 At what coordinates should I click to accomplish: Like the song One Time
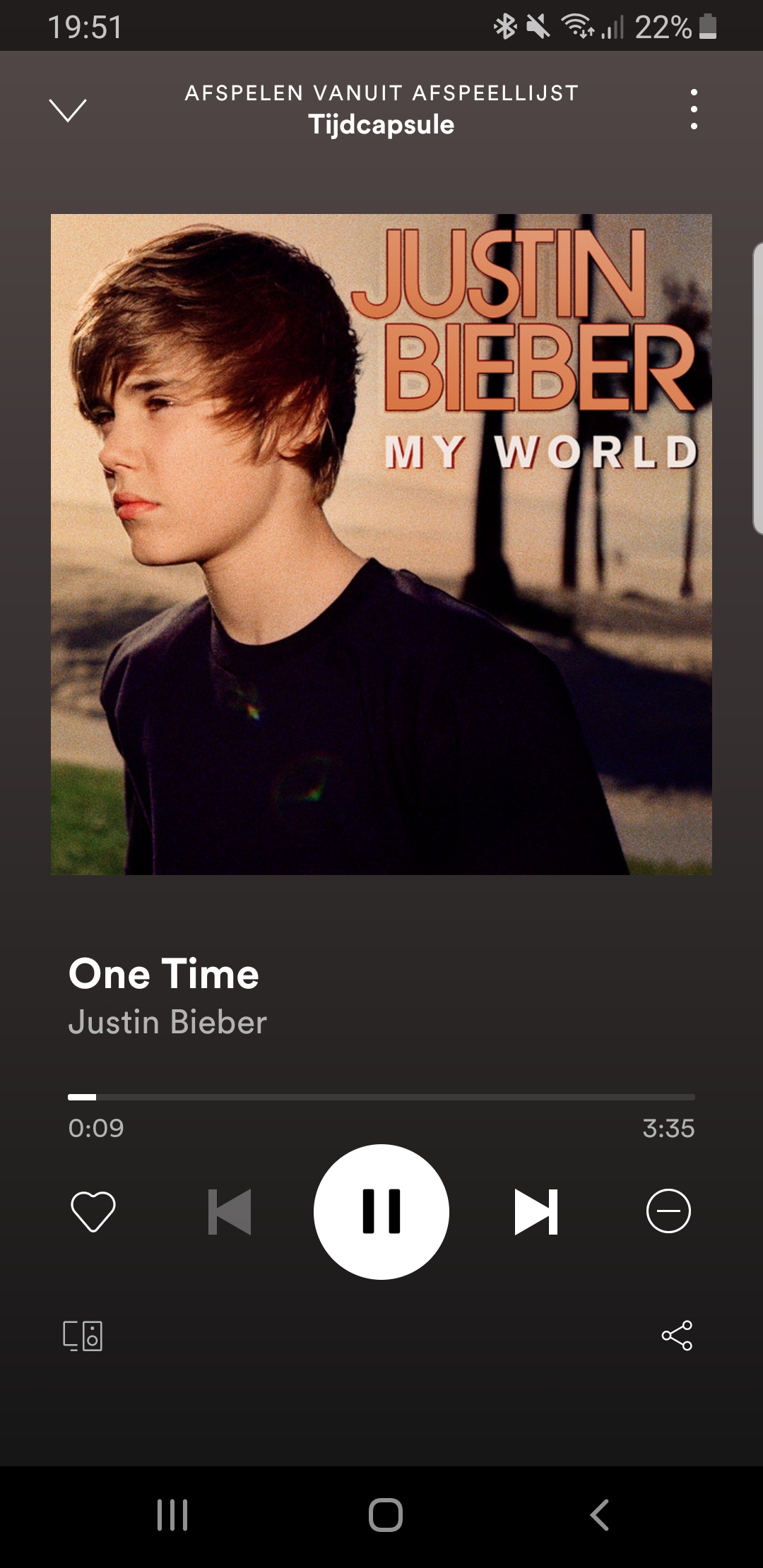point(93,1211)
